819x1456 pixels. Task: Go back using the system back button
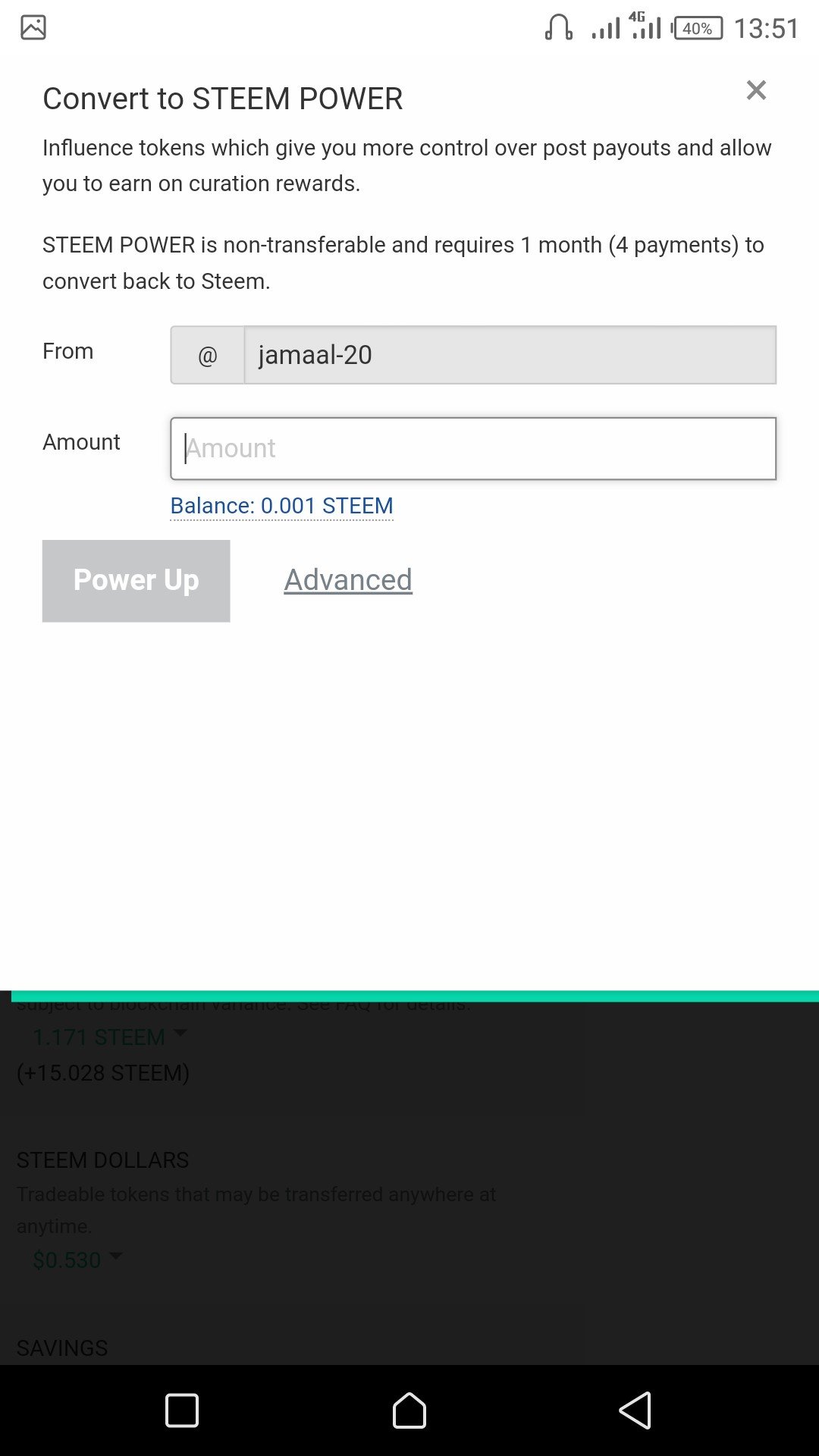(x=635, y=1410)
